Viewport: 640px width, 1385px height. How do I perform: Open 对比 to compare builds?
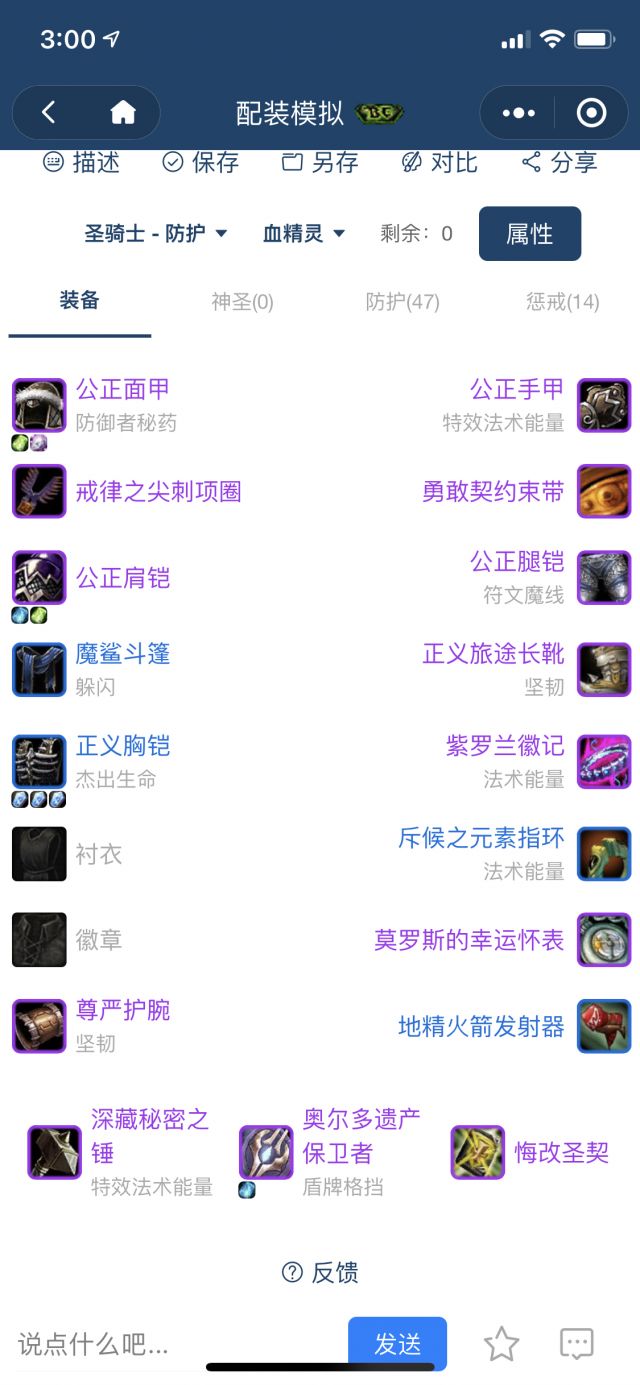tap(439, 162)
